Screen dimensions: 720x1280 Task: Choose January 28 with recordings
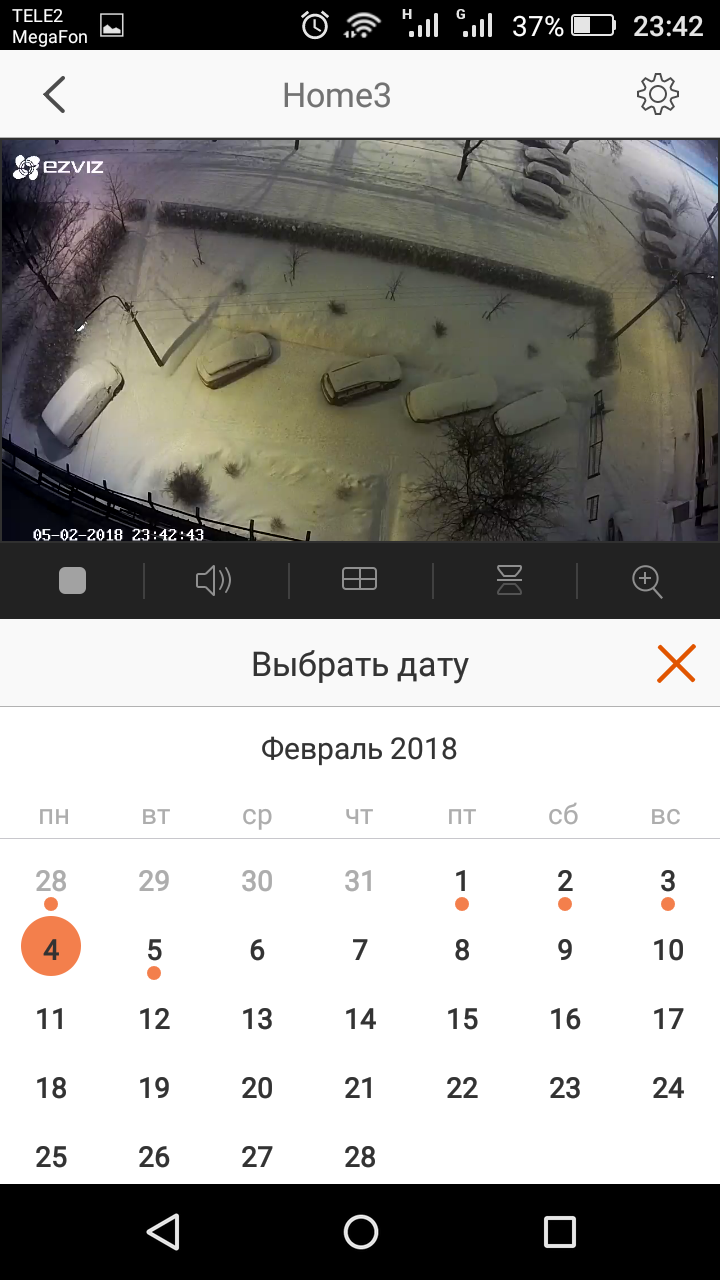pos(51,882)
